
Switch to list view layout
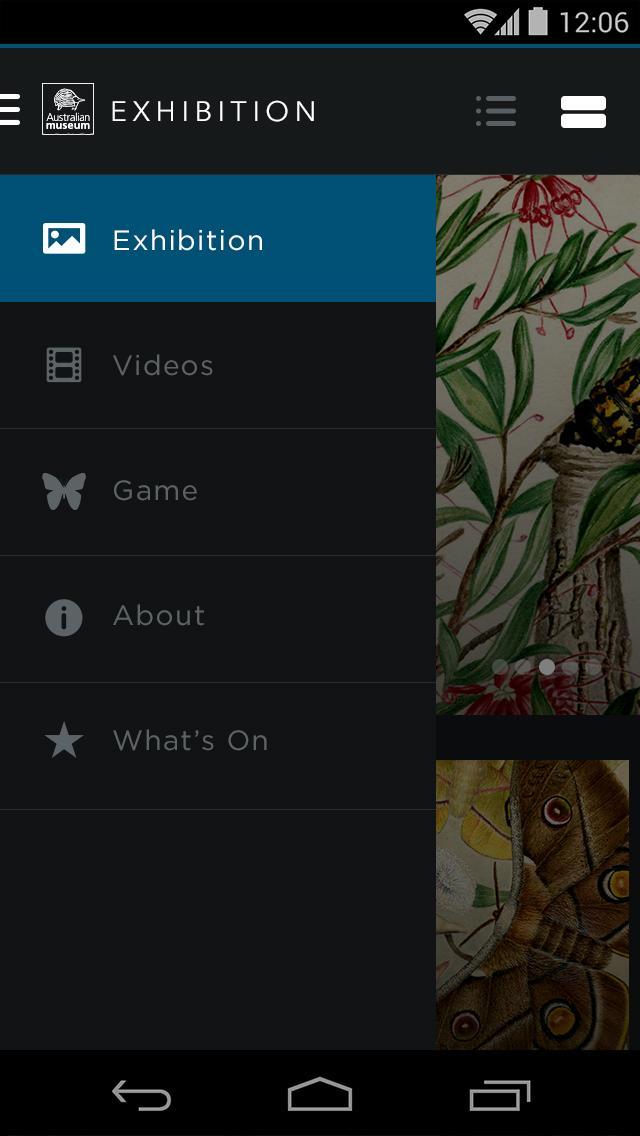[496, 111]
